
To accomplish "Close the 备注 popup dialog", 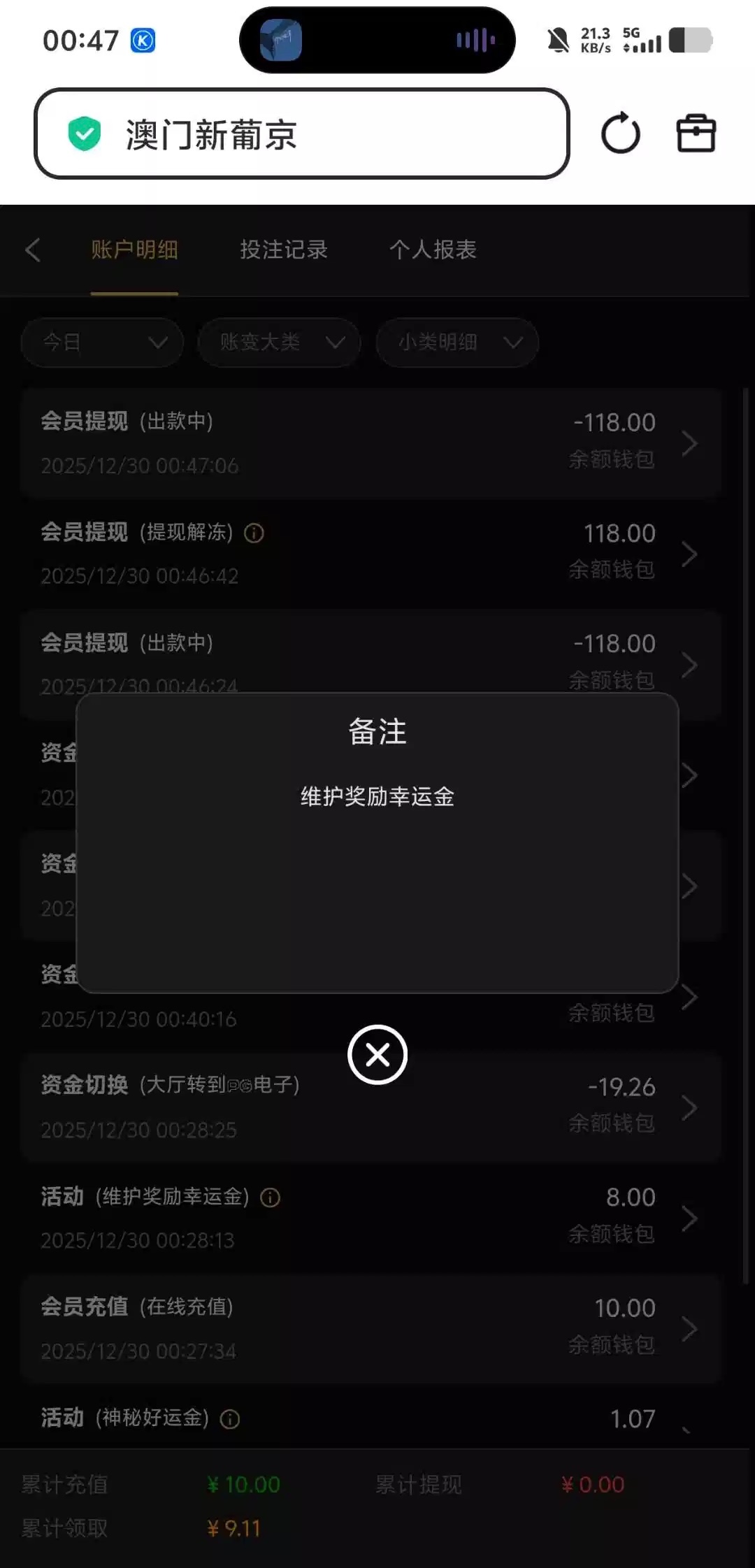I will click(377, 1054).
